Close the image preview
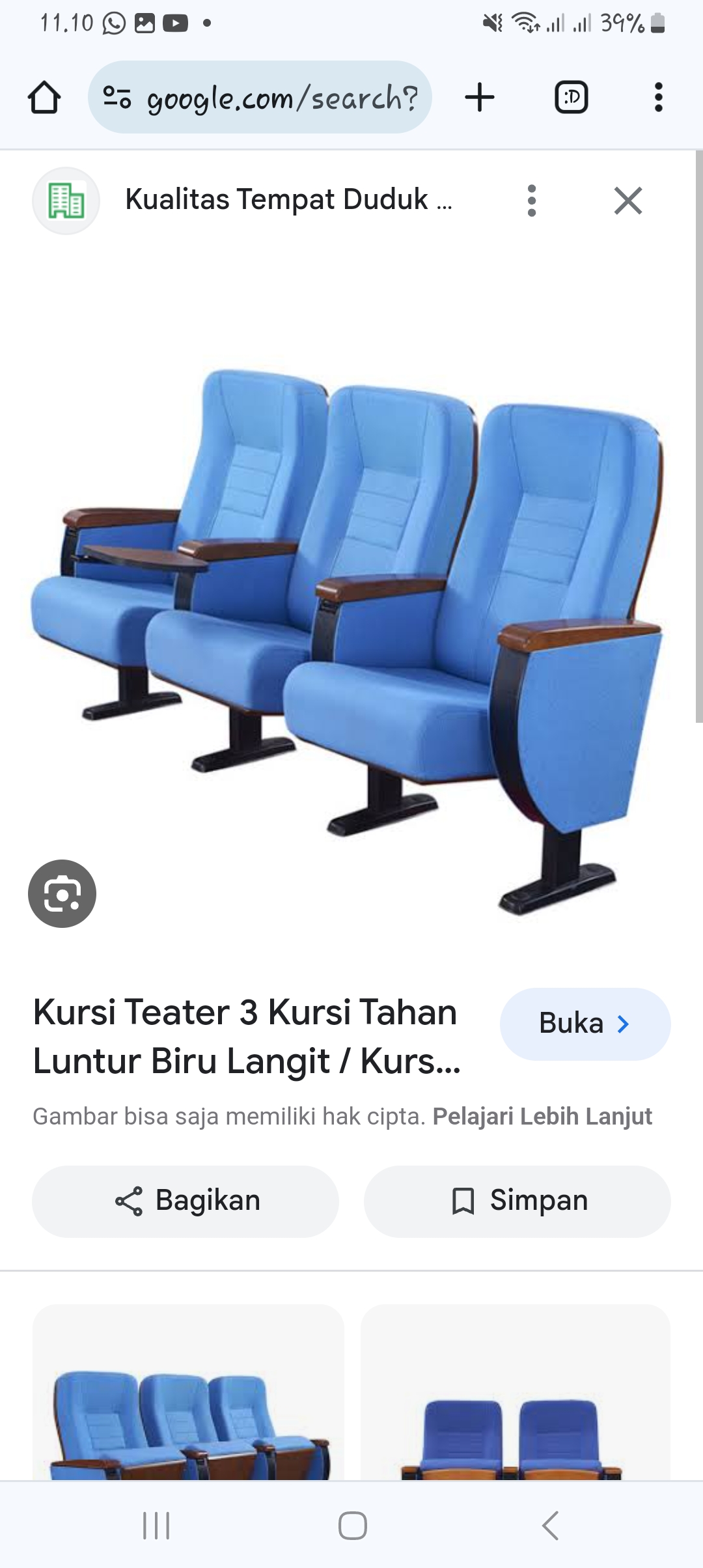 coord(627,201)
